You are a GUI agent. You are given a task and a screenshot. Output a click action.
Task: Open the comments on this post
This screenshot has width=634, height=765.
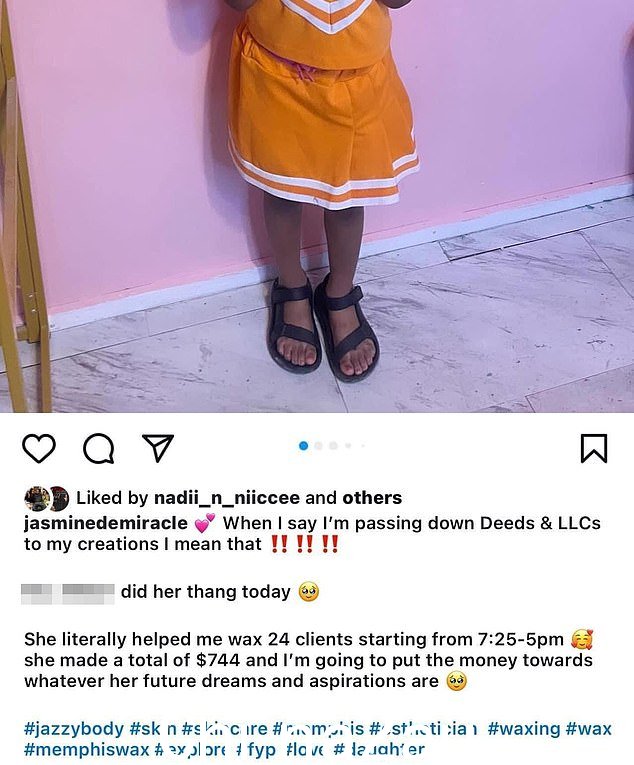coord(98,449)
